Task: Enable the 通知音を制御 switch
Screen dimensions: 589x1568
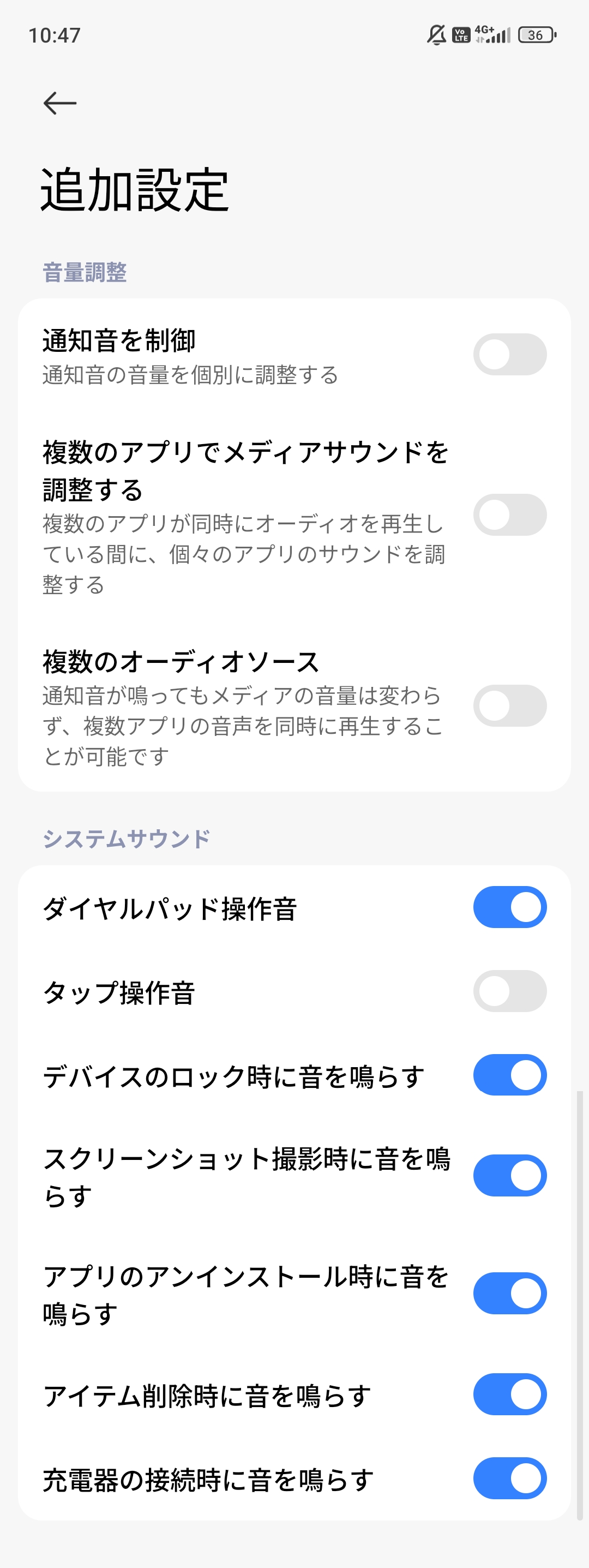Action: pos(510,354)
